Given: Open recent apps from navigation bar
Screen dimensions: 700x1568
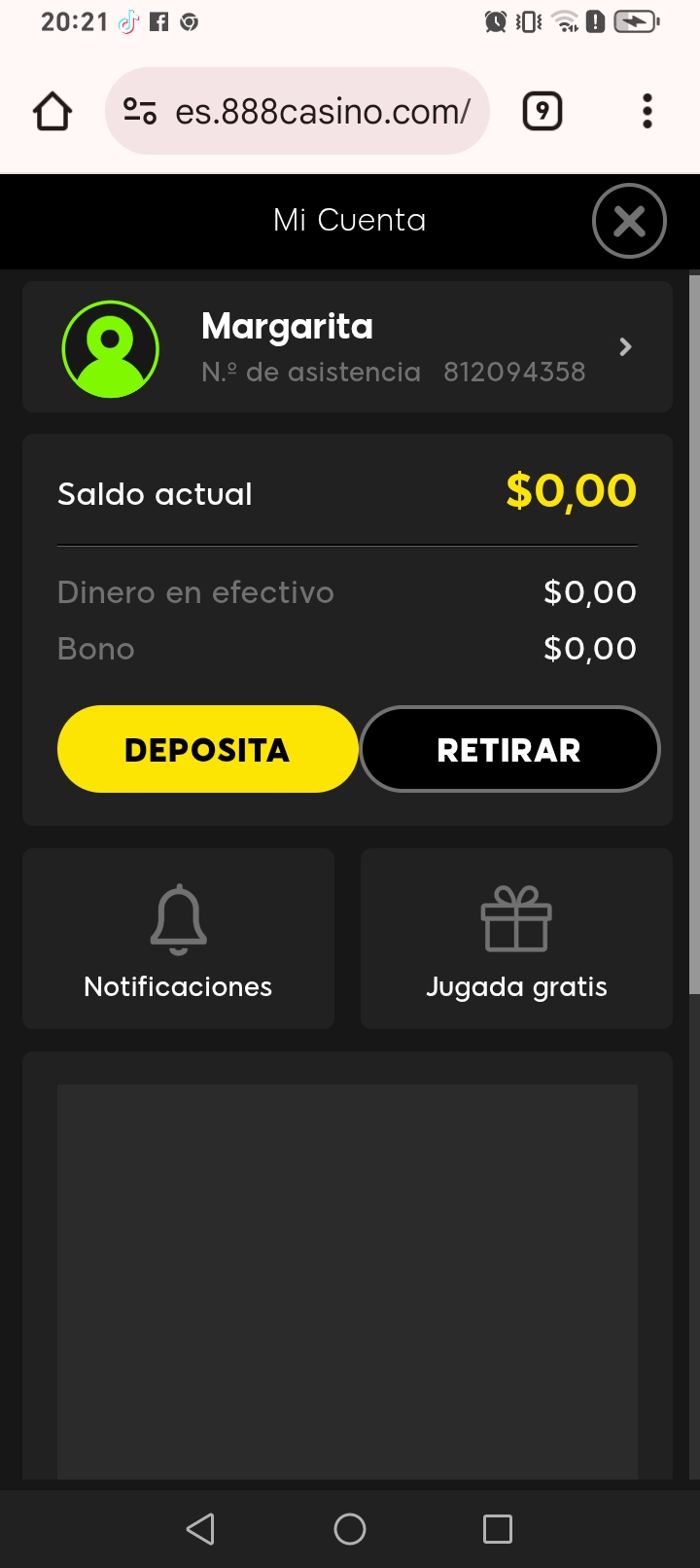Looking at the screenshot, I should 498,1529.
